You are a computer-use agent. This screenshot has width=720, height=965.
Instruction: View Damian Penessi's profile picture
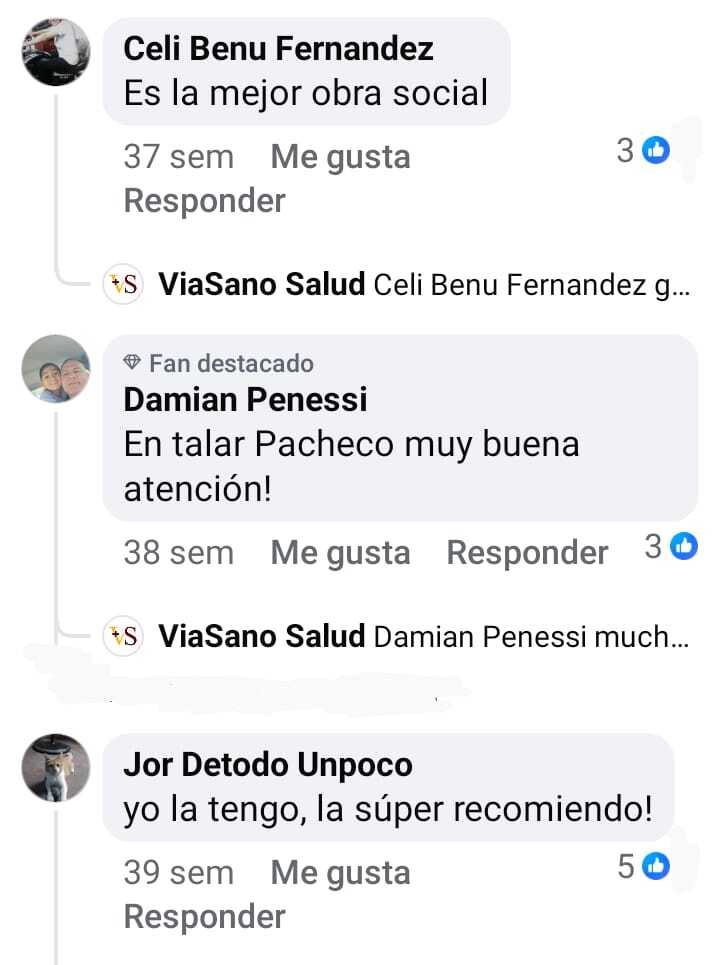point(56,369)
